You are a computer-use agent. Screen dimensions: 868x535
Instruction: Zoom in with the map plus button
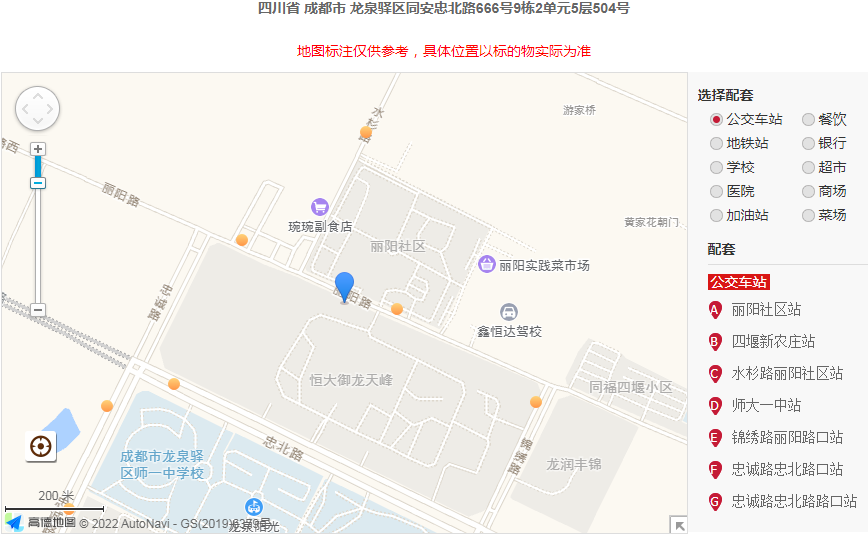(38, 149)
